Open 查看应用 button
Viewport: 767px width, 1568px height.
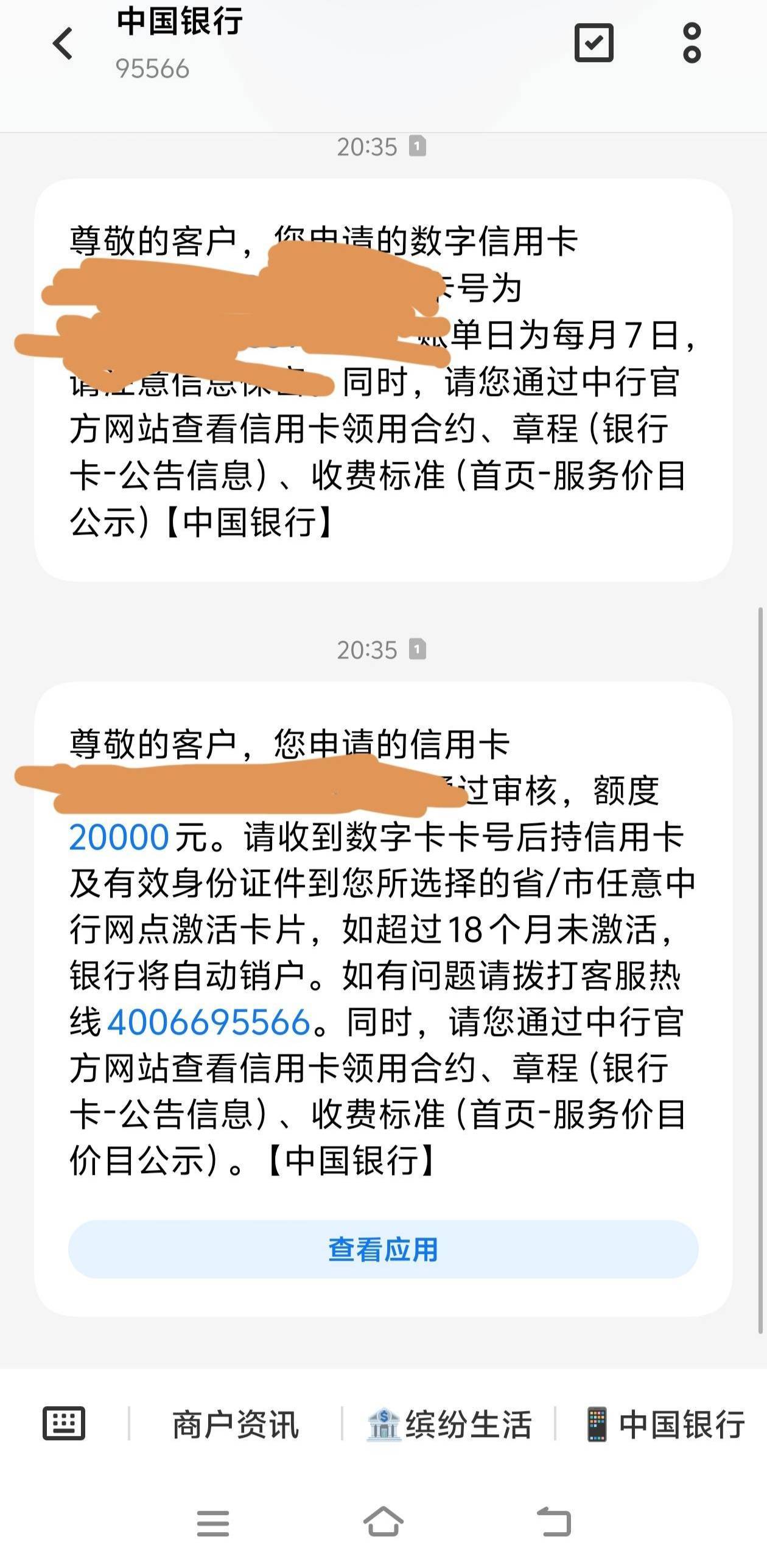[x=383, y=1249]
